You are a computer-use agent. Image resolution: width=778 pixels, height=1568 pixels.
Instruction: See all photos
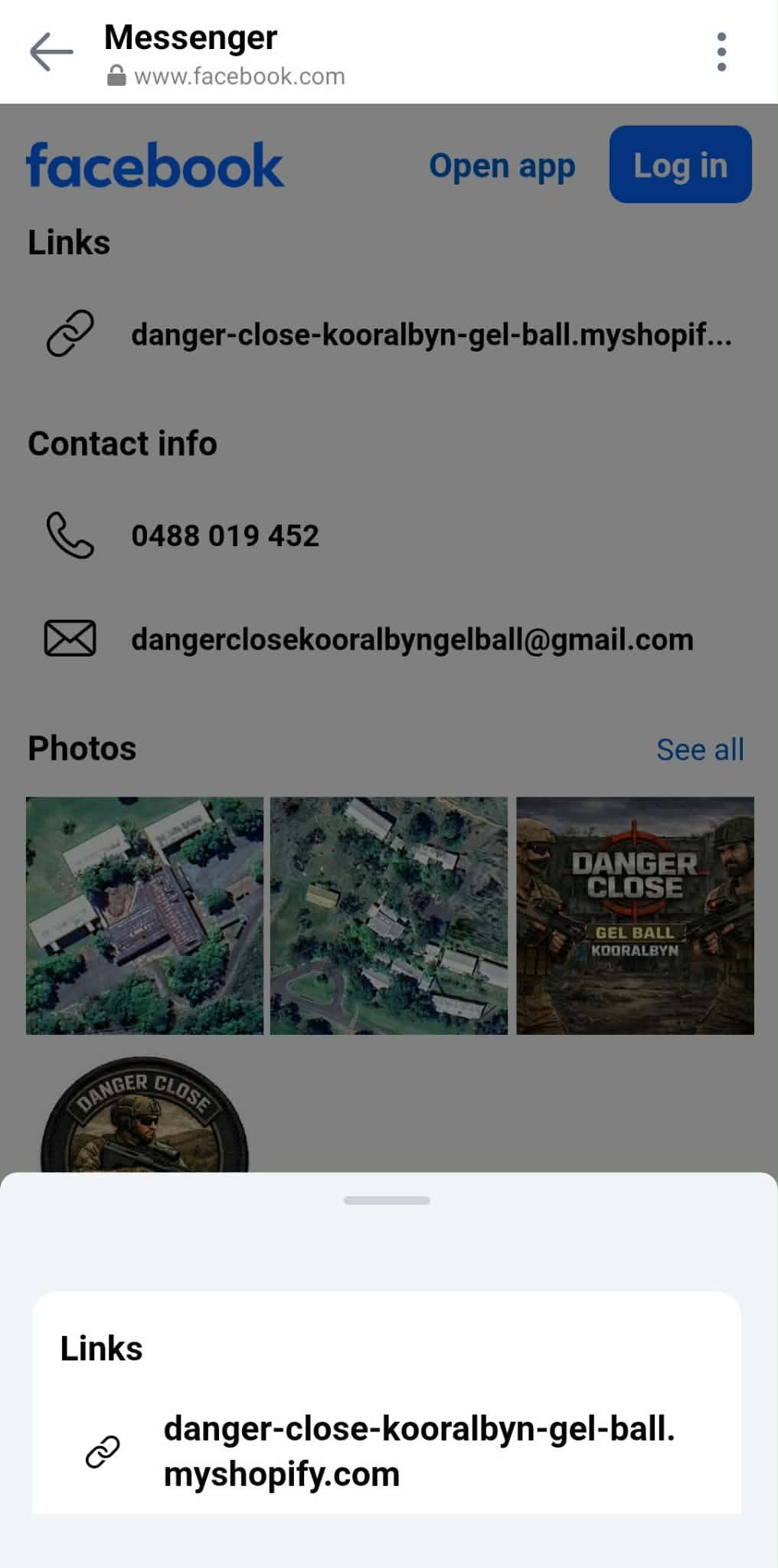click(700, 749)
